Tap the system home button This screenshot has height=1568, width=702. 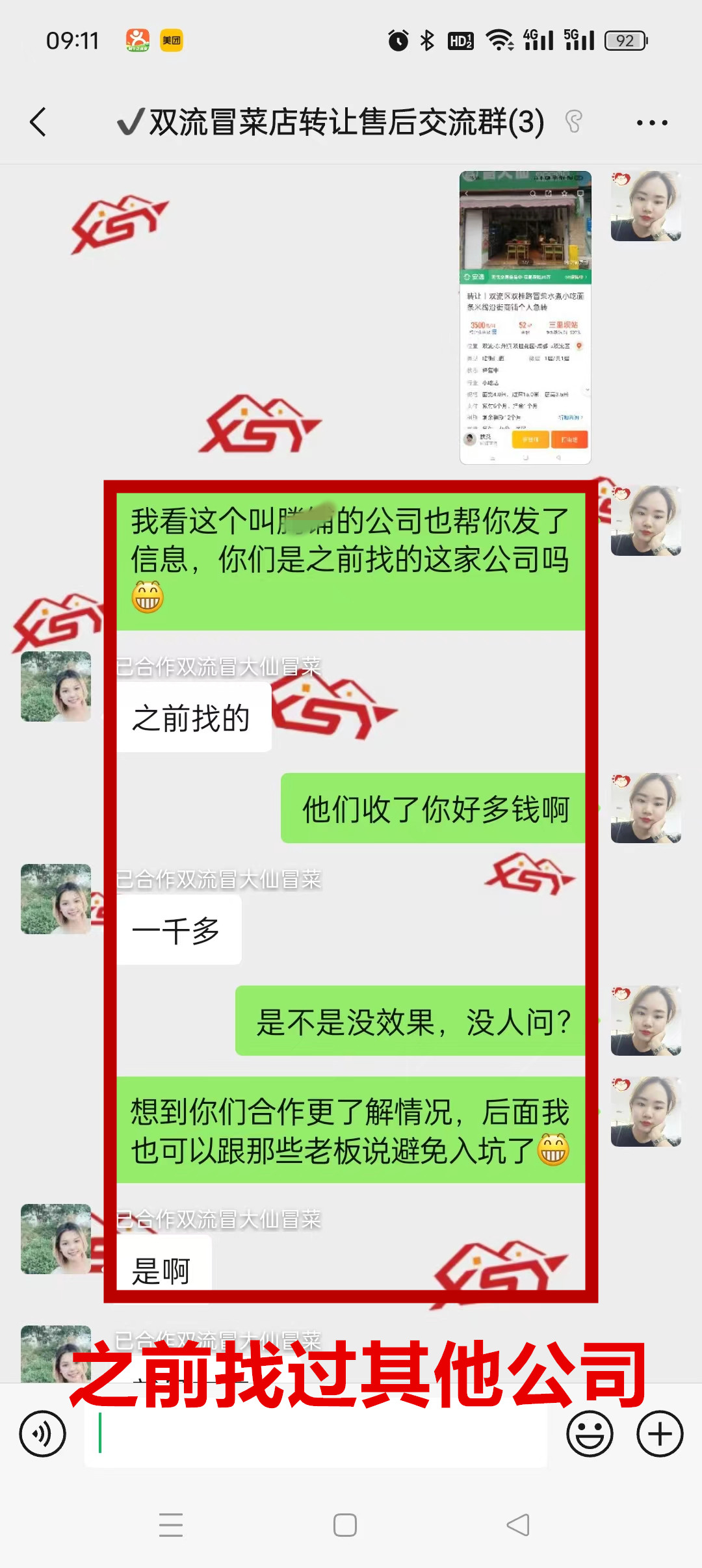click(x=344, y=1525)
